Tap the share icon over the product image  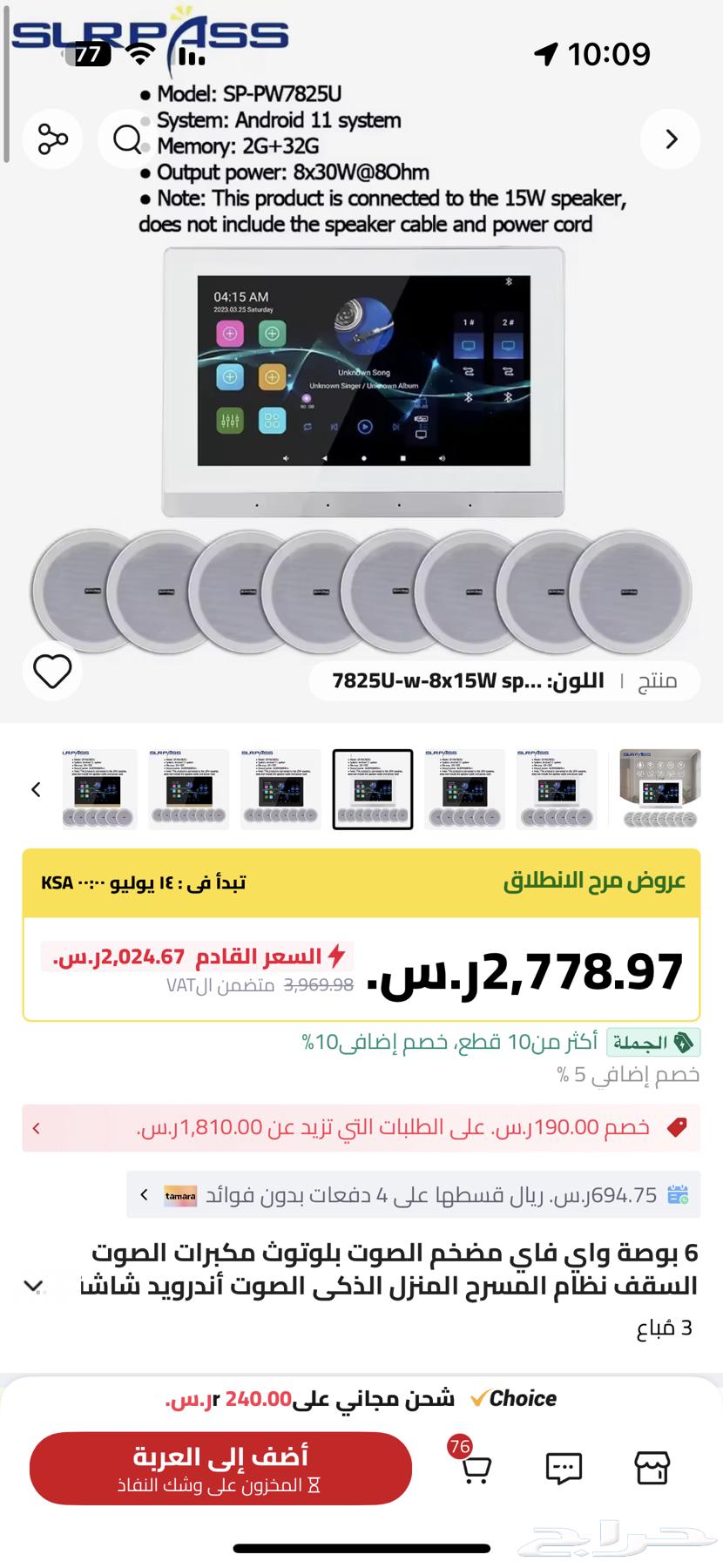(52, 139)
